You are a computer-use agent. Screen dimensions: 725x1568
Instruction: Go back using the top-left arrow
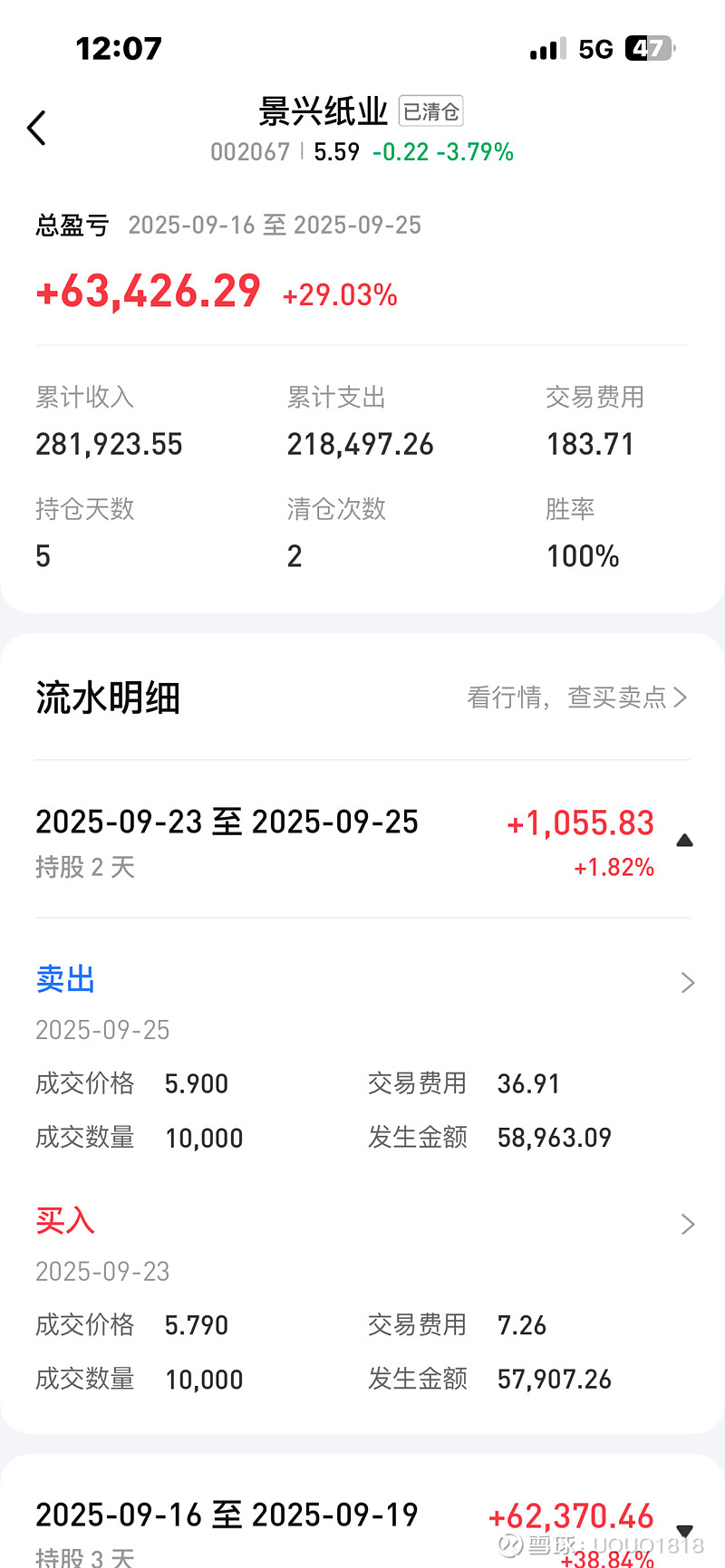[x=36, y=128]
